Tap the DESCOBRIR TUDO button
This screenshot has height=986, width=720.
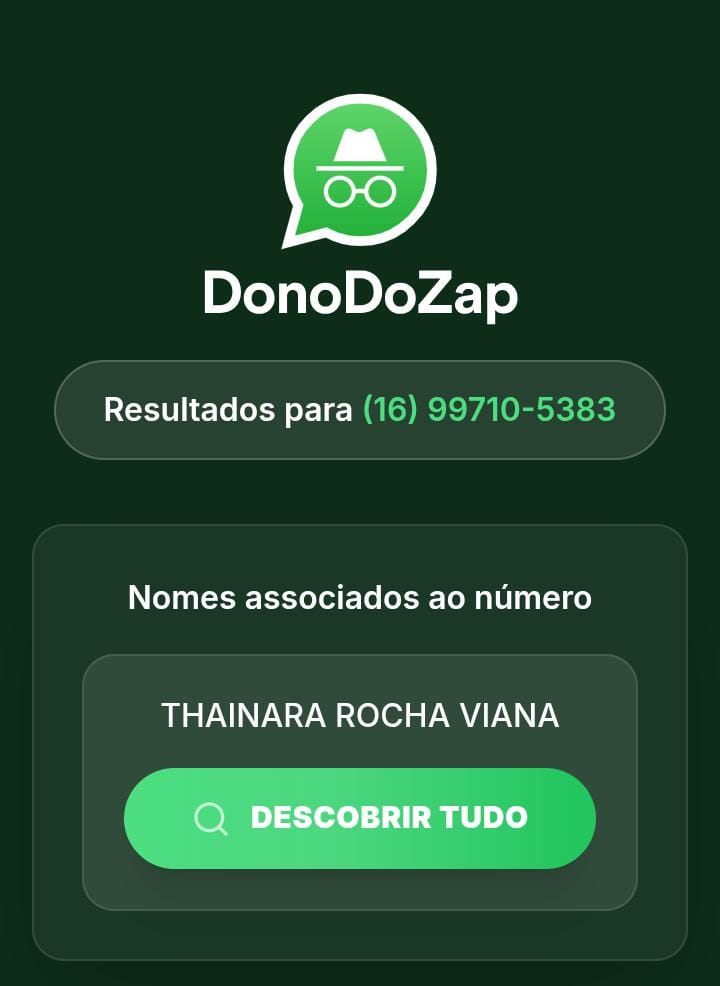[360, 818]
